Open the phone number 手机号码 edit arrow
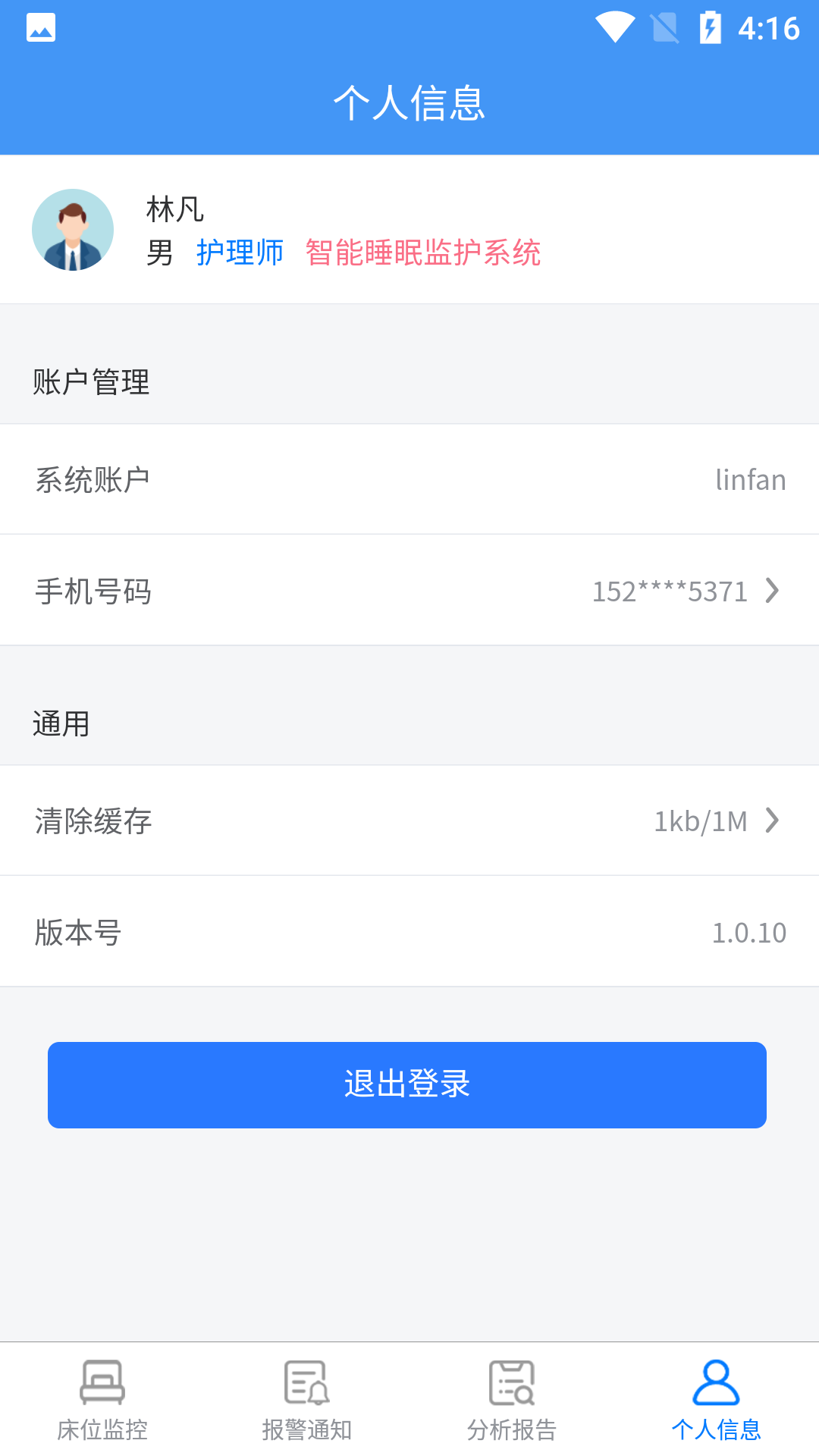The width and height of the screenshot is (819, 1456). click(x=772, y=591)
